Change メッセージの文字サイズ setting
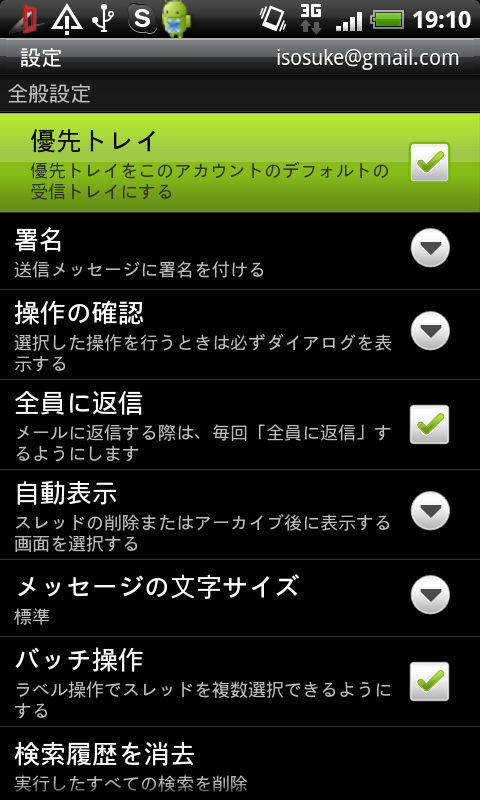This screenshot has height=800, width=480. [240, 598]
